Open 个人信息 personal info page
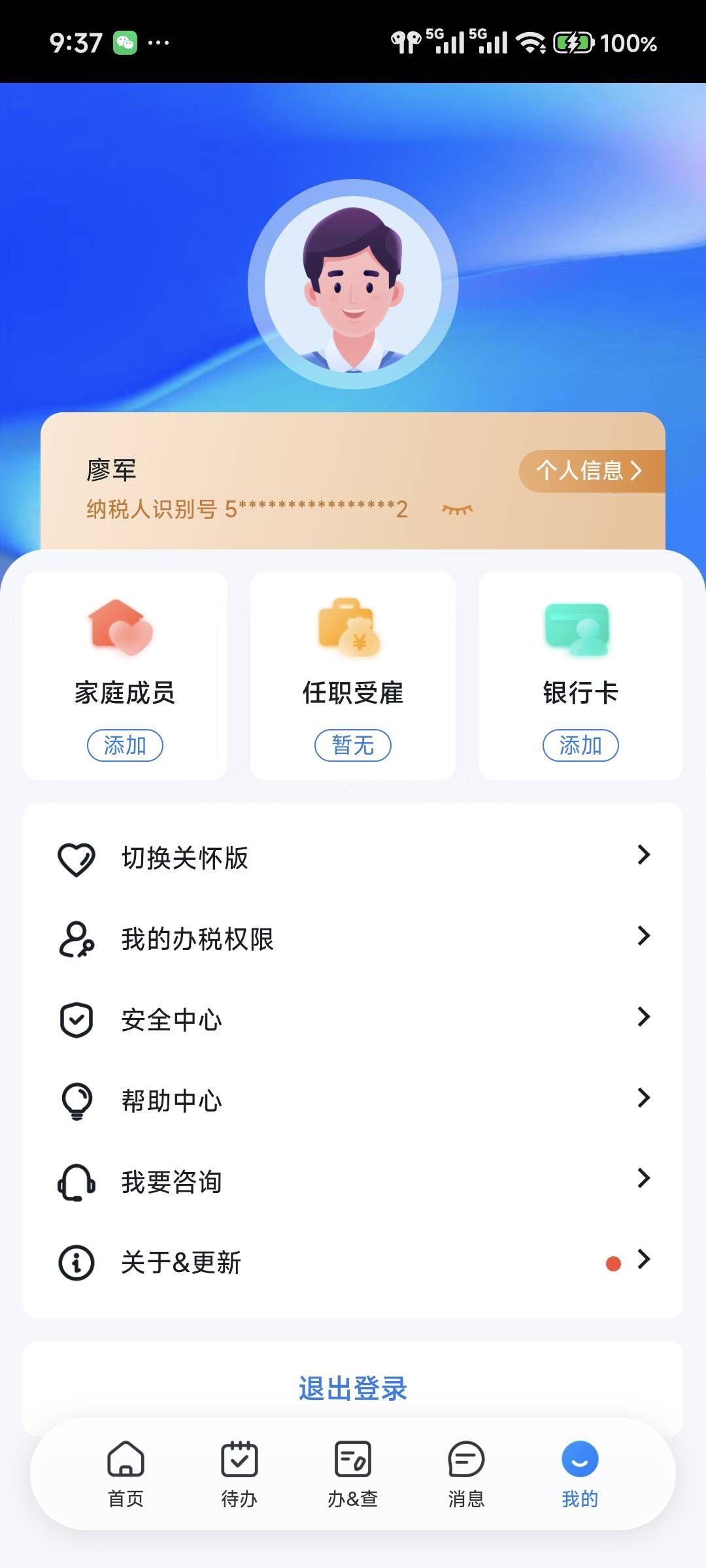Viewport: 706px width, 1568px height. (590, 471)
